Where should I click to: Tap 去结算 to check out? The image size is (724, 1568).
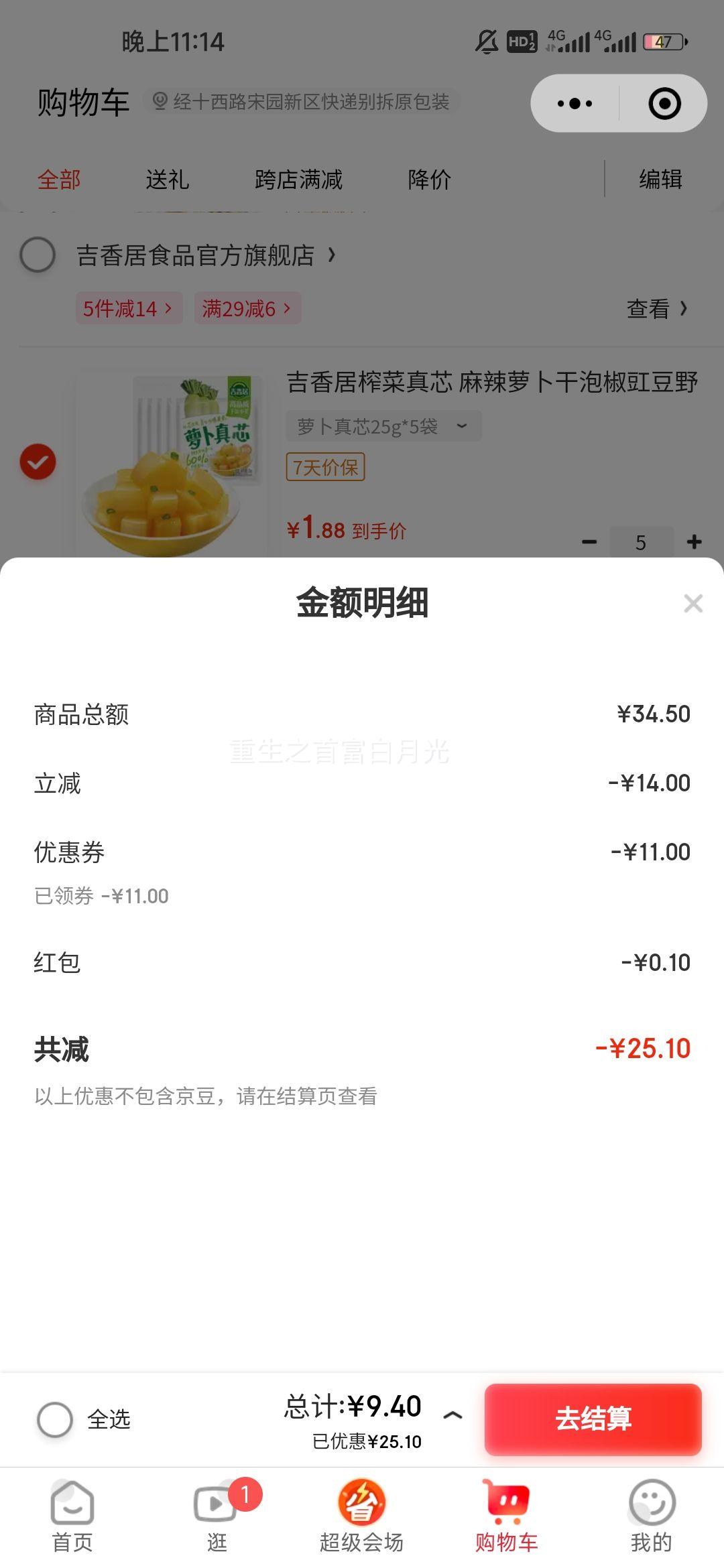pyautogui.click(x=593, y=1419)
